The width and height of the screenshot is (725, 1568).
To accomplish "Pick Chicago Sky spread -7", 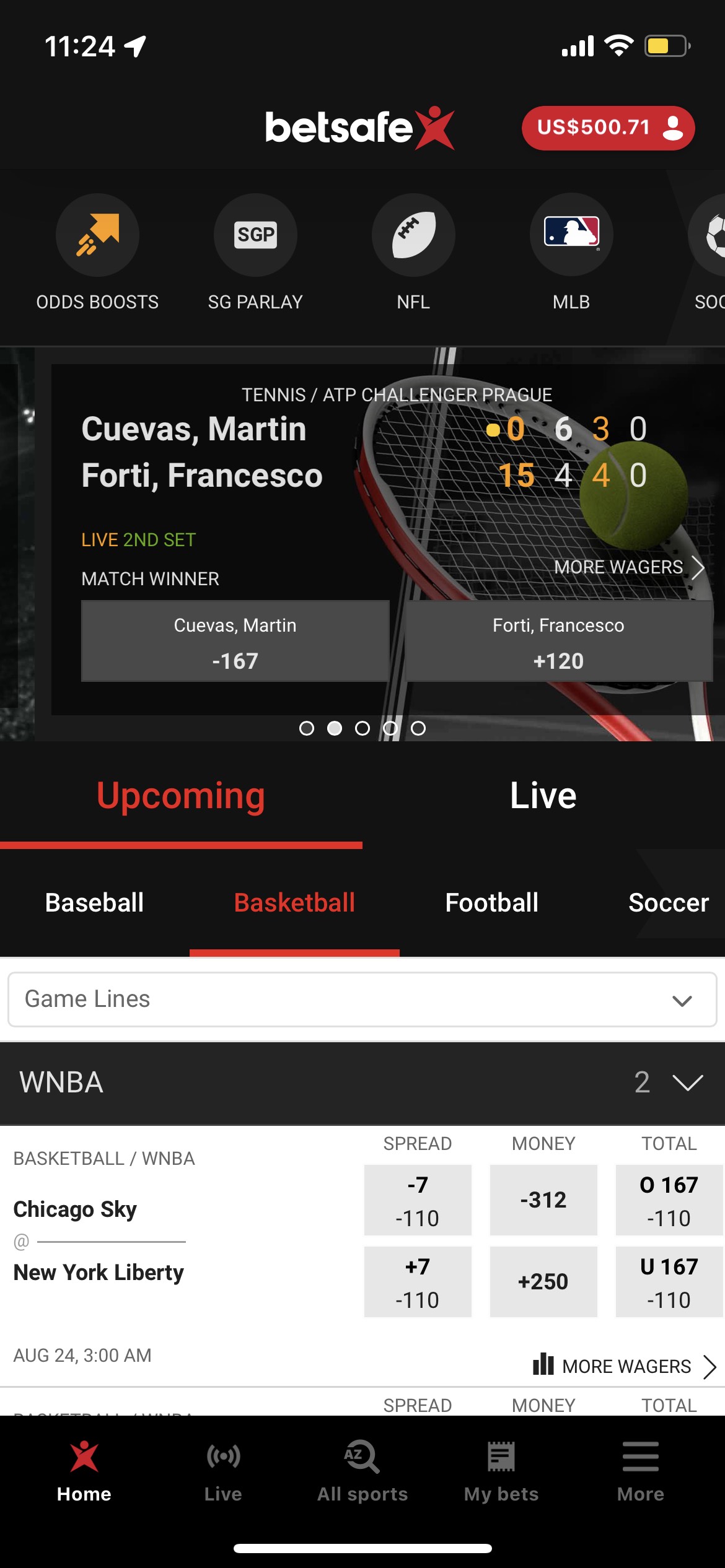I will tap(418, 1200).
